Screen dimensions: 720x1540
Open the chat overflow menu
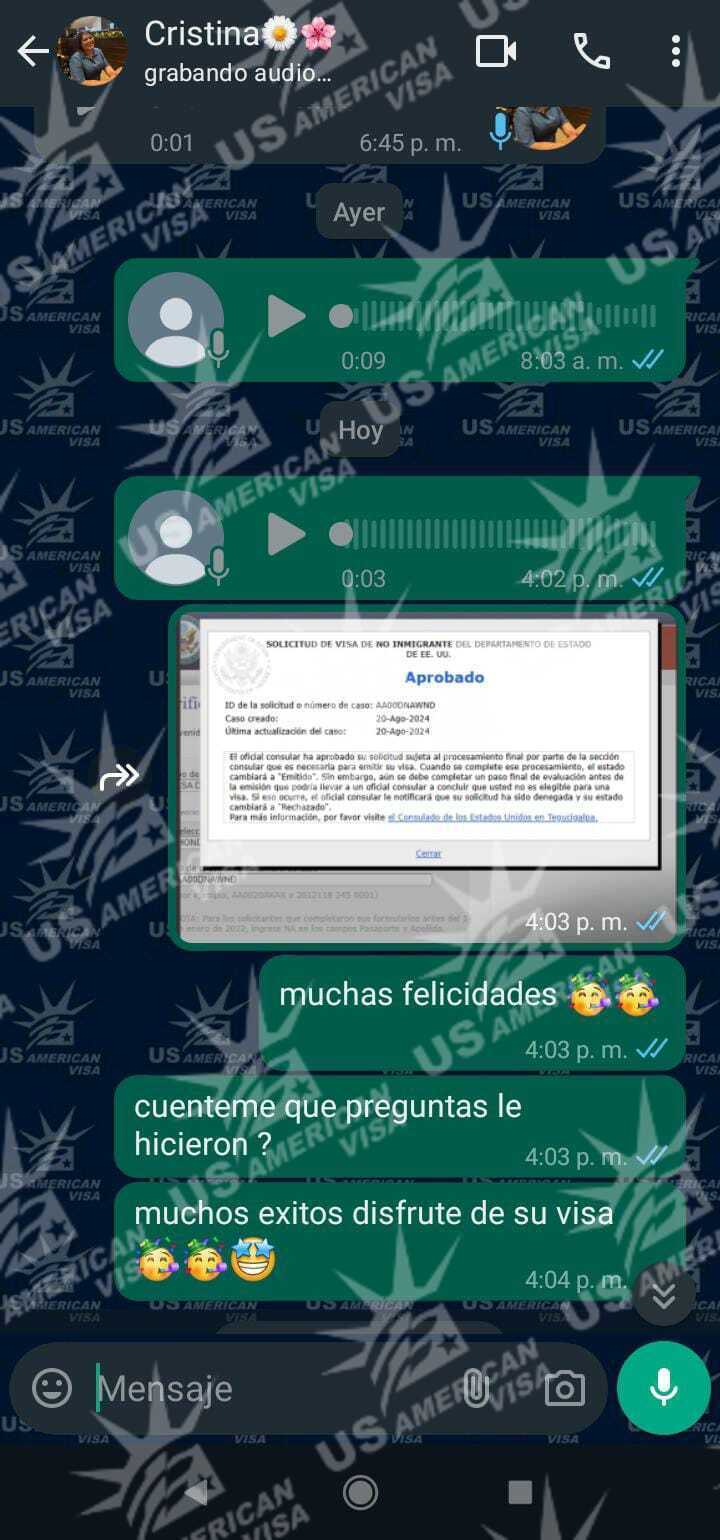676,51
